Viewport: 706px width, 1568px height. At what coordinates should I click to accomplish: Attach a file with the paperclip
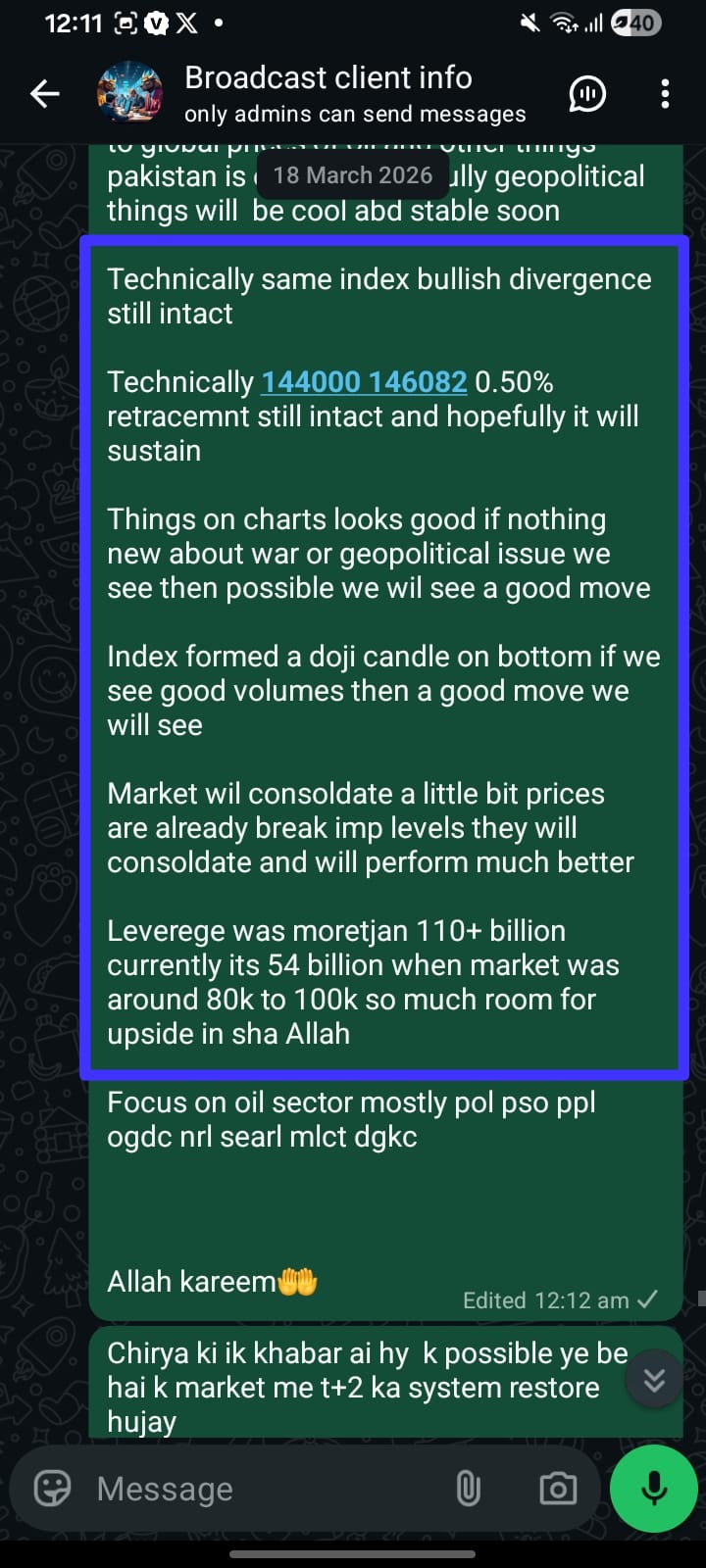pyautogui.click(x=469, y=1489)
